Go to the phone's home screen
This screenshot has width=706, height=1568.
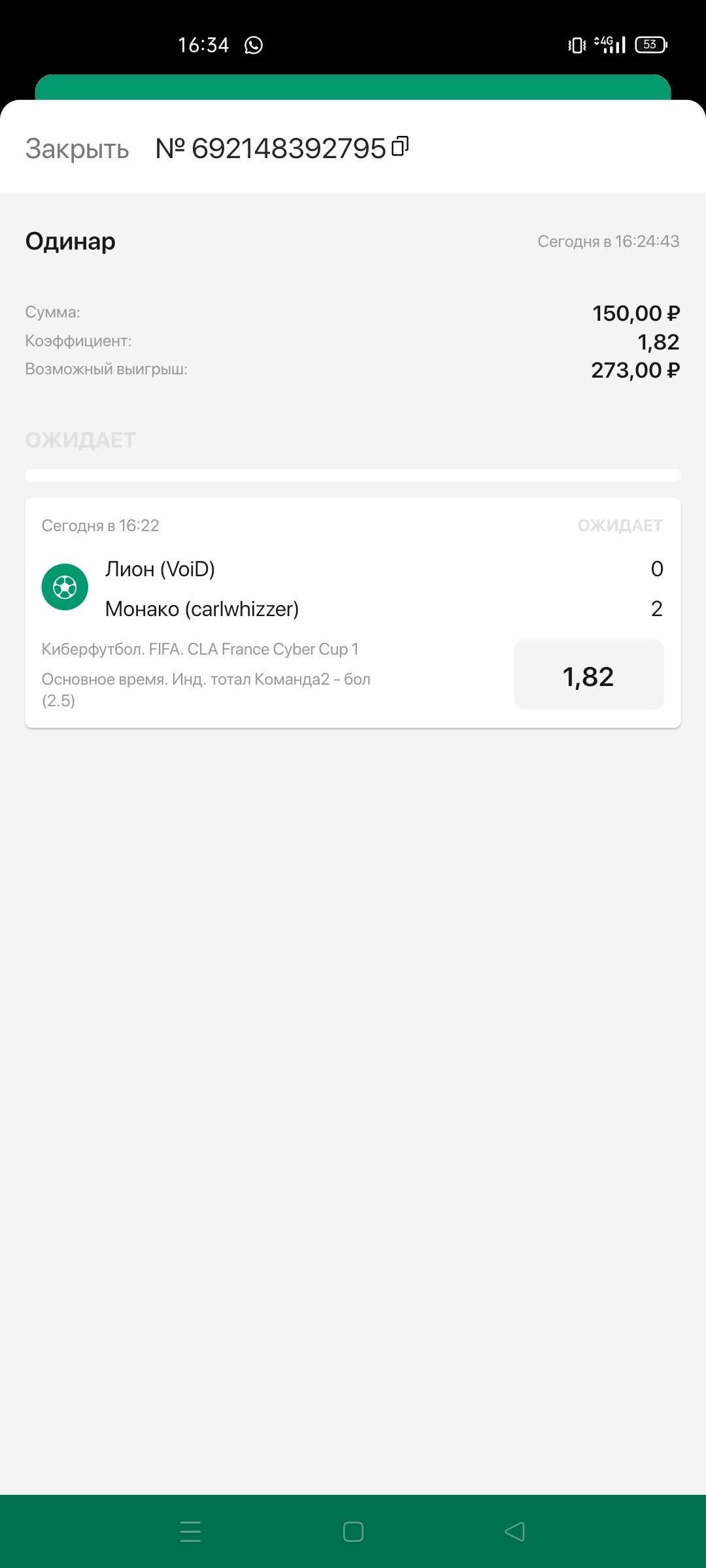tap(353, 1531)
